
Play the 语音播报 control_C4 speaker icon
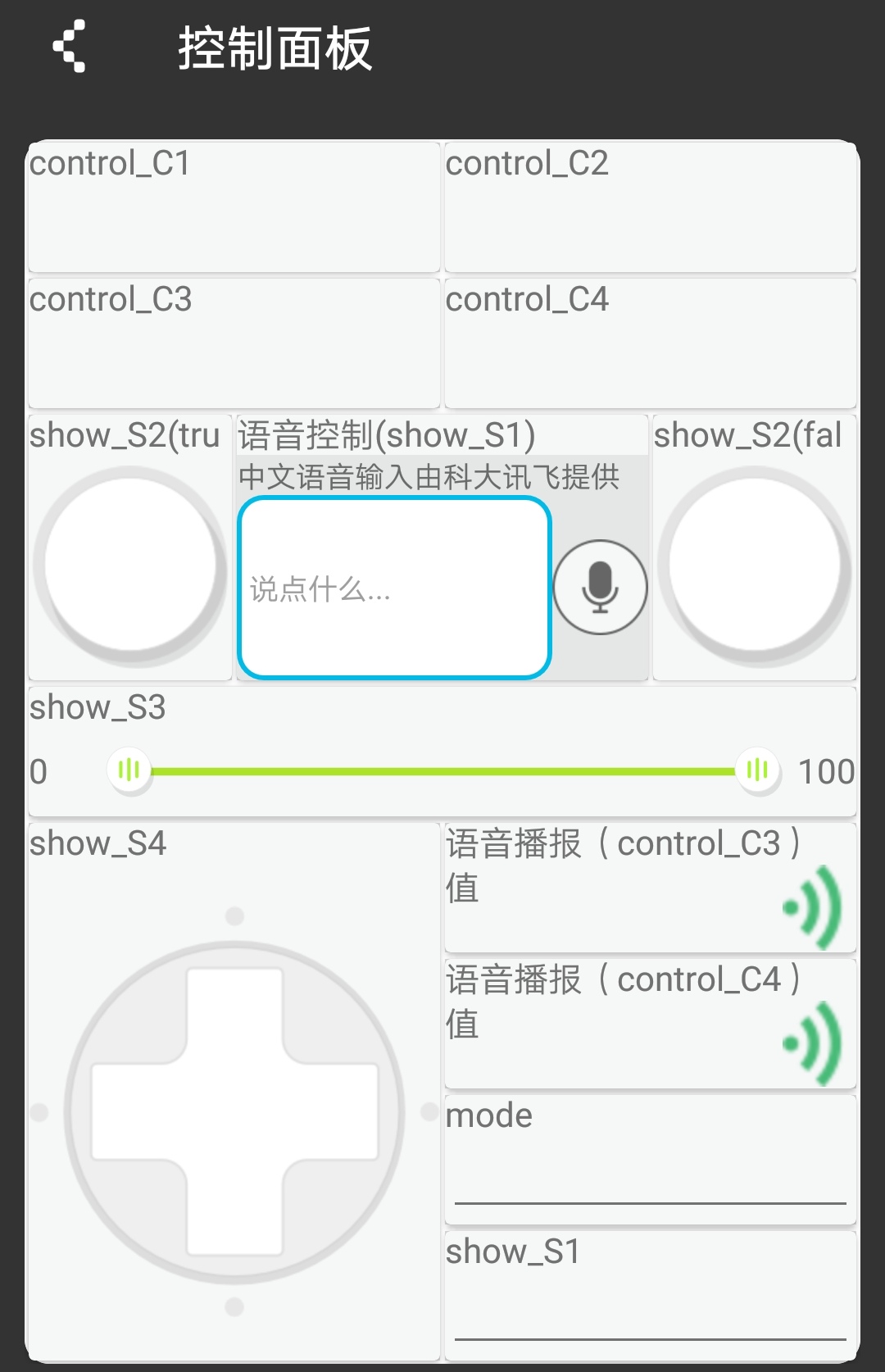pos(813,1043)
